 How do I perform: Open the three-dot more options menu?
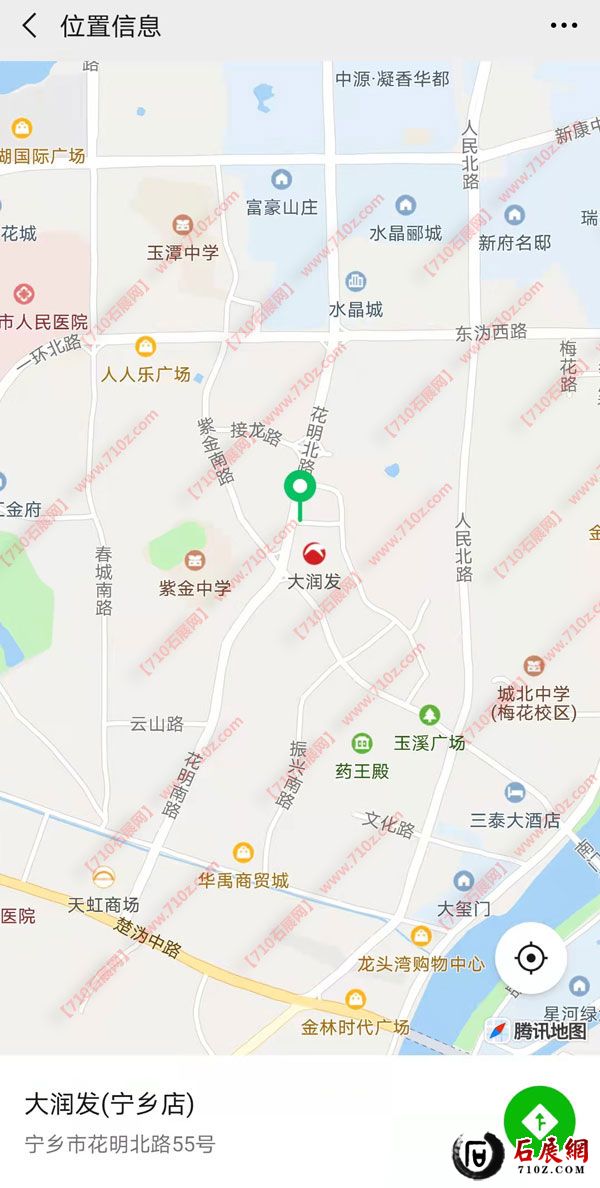click(564, 27)
